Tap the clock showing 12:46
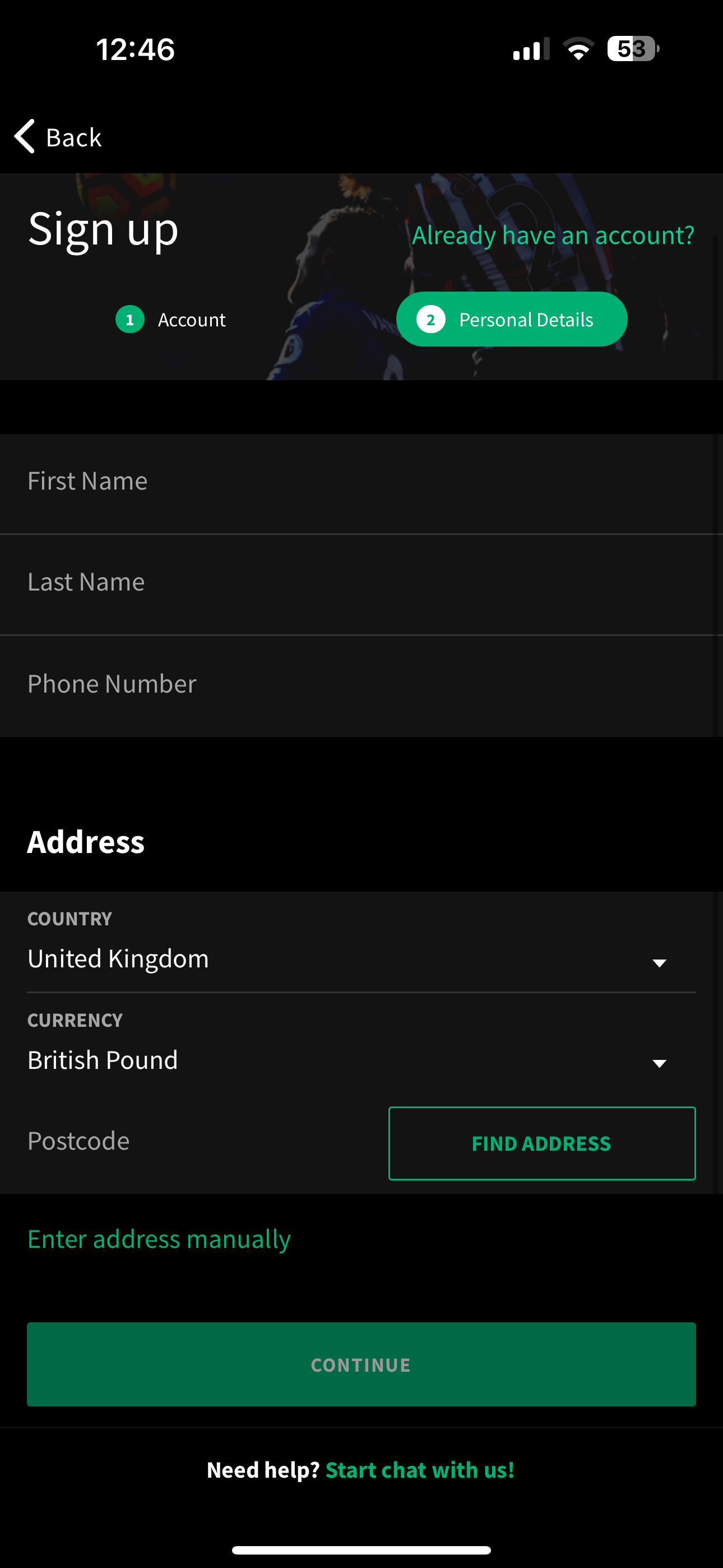This screenshot has height=1568, width=723. pos(135,49)
